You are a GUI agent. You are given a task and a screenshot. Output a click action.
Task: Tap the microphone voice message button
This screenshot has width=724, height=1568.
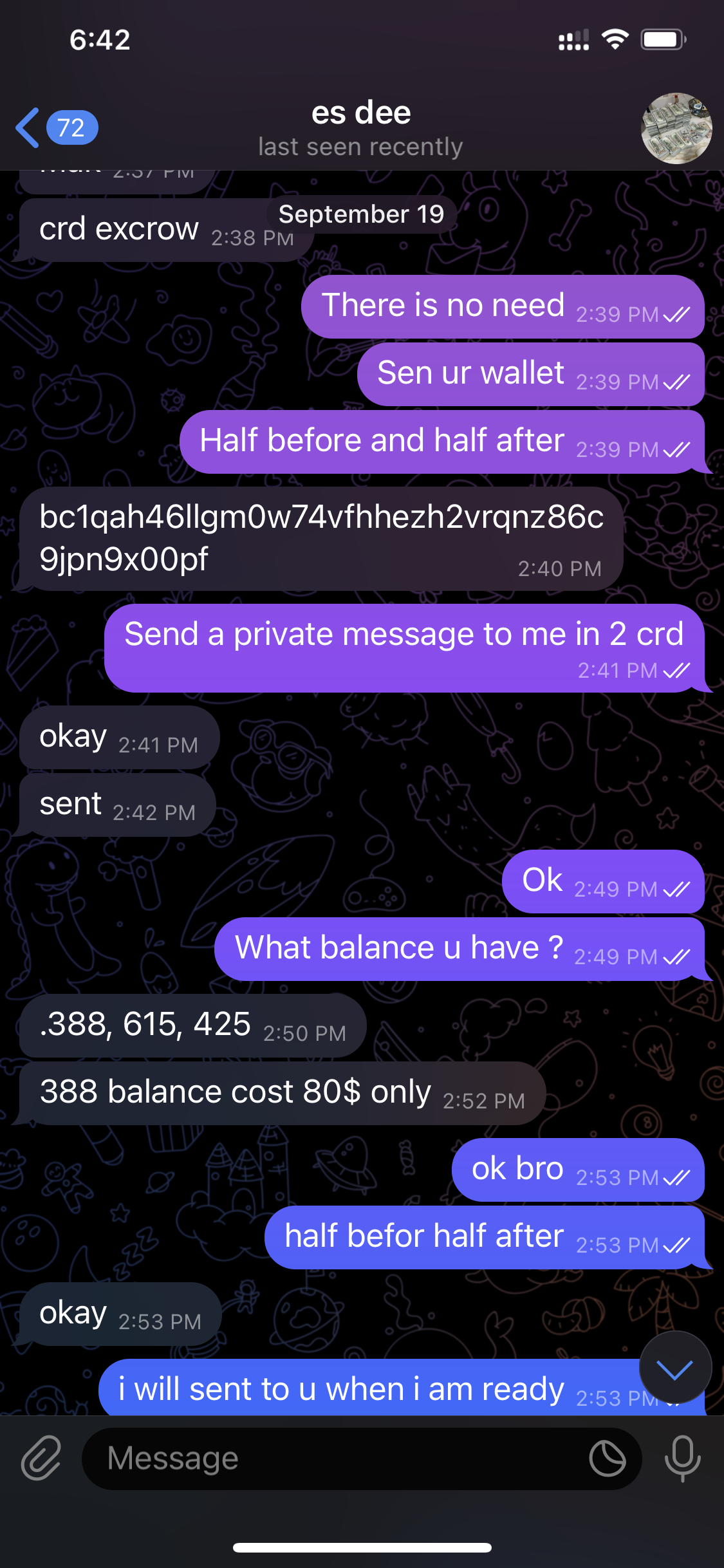pyautogui.click(x=682, y=1458)
